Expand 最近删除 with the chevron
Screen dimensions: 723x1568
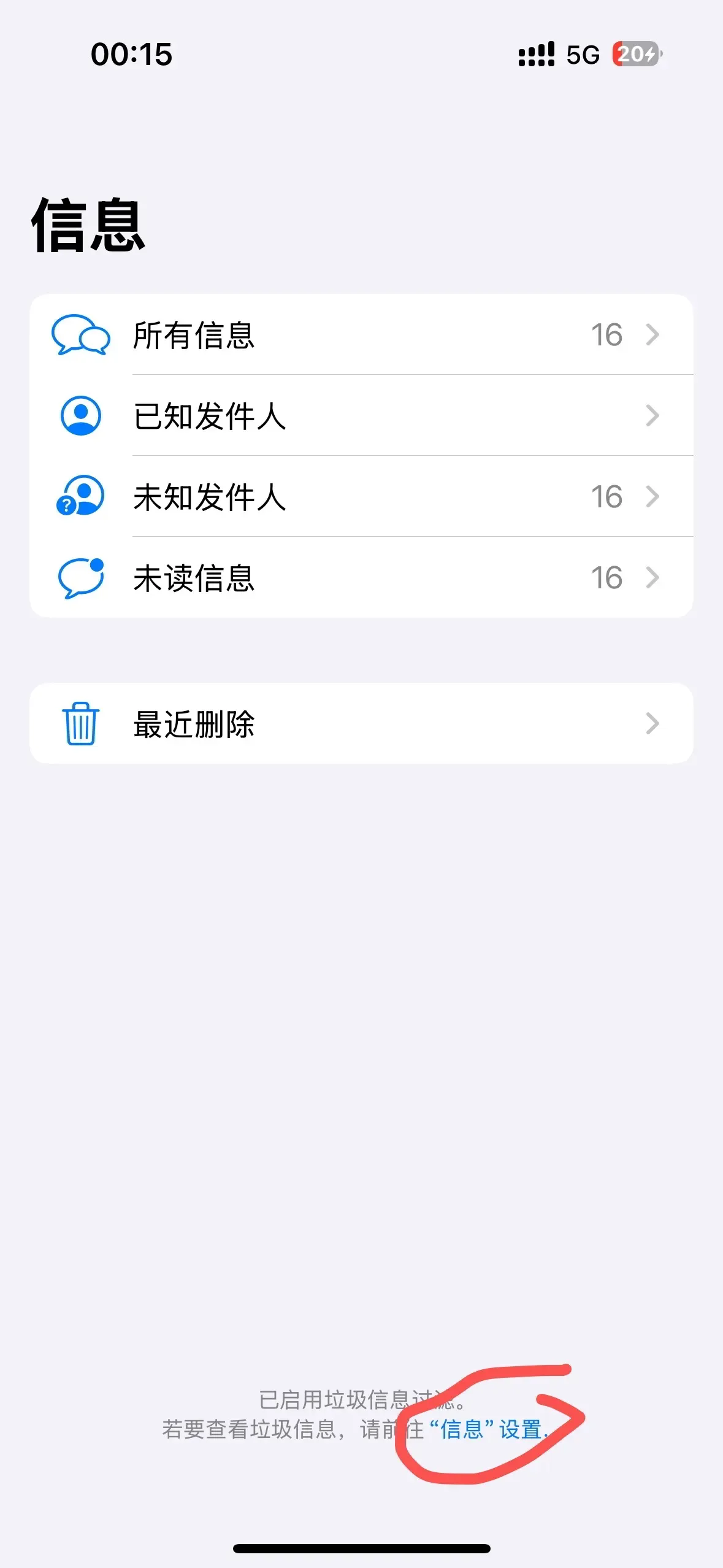tap(653, 724)
